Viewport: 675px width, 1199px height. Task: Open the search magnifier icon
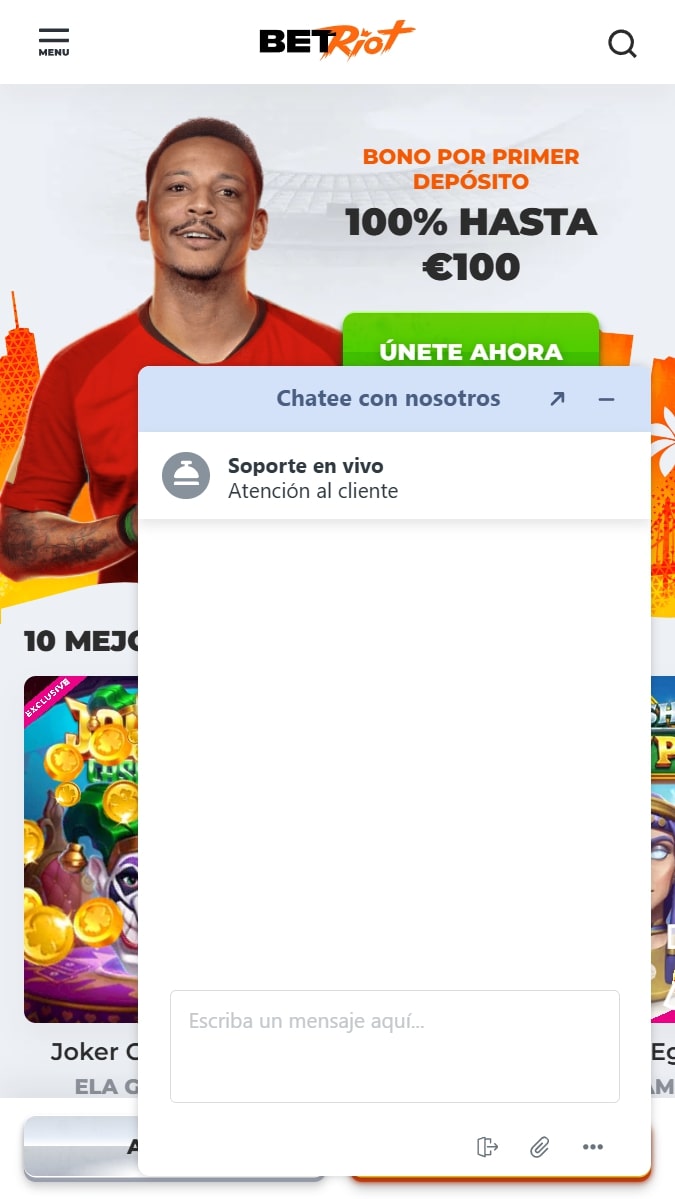622,44
